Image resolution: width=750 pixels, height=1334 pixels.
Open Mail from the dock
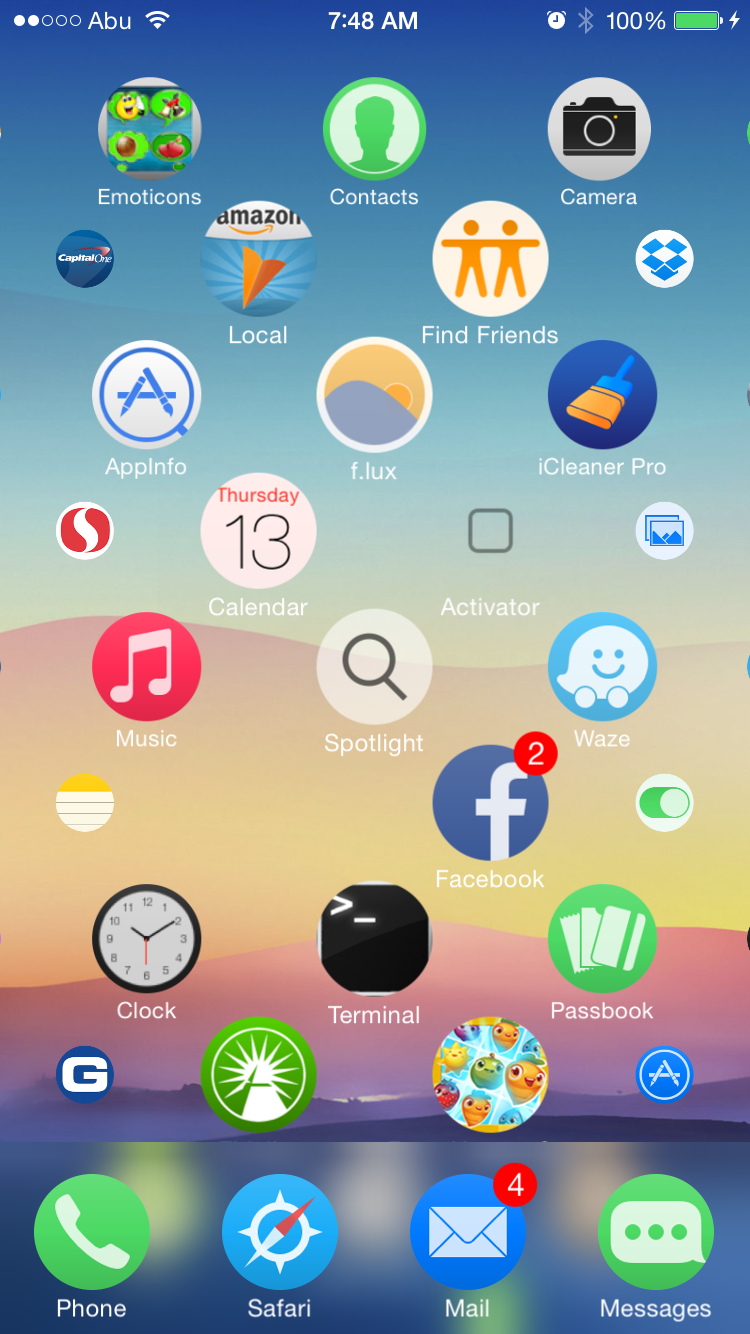[468, 1232]
